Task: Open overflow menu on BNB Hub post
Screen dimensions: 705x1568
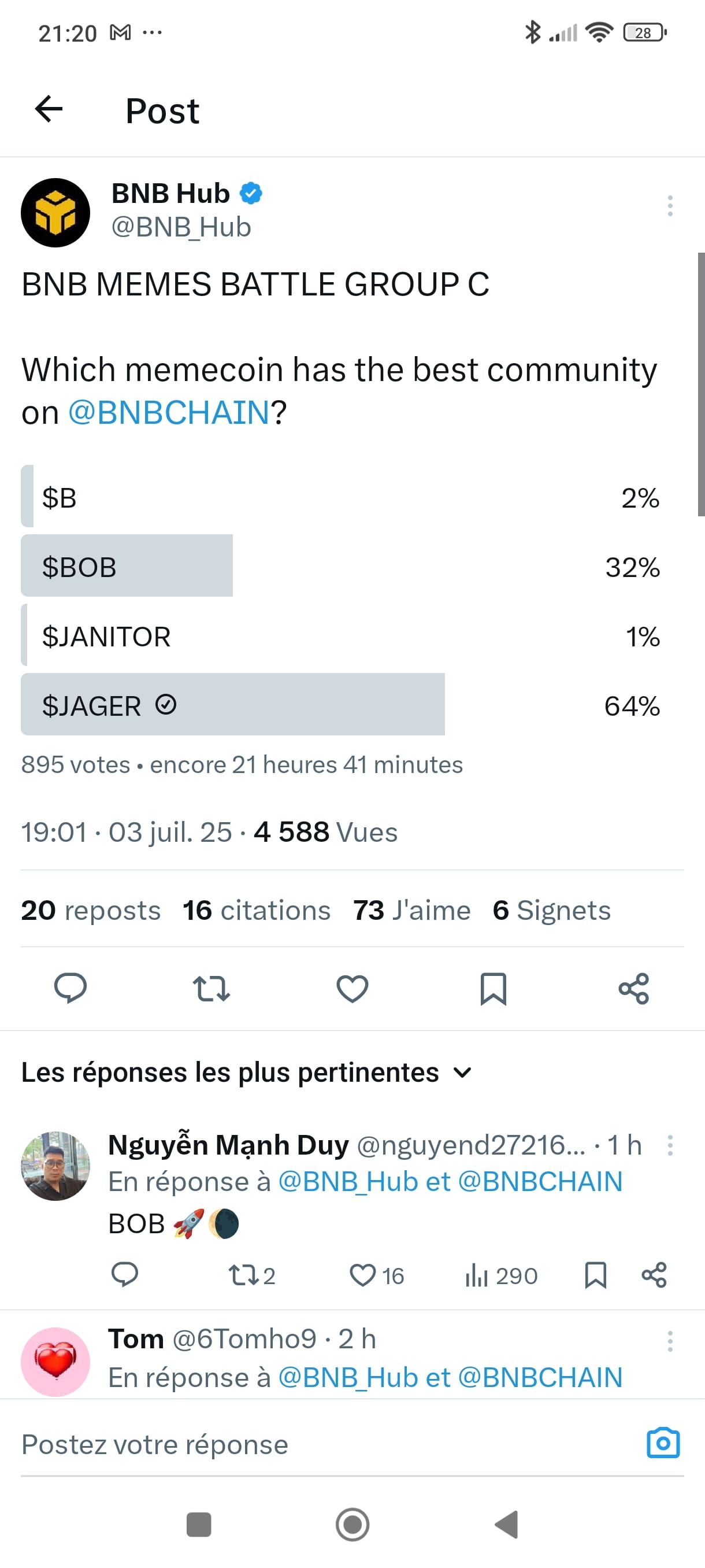Action: [670, 206]
